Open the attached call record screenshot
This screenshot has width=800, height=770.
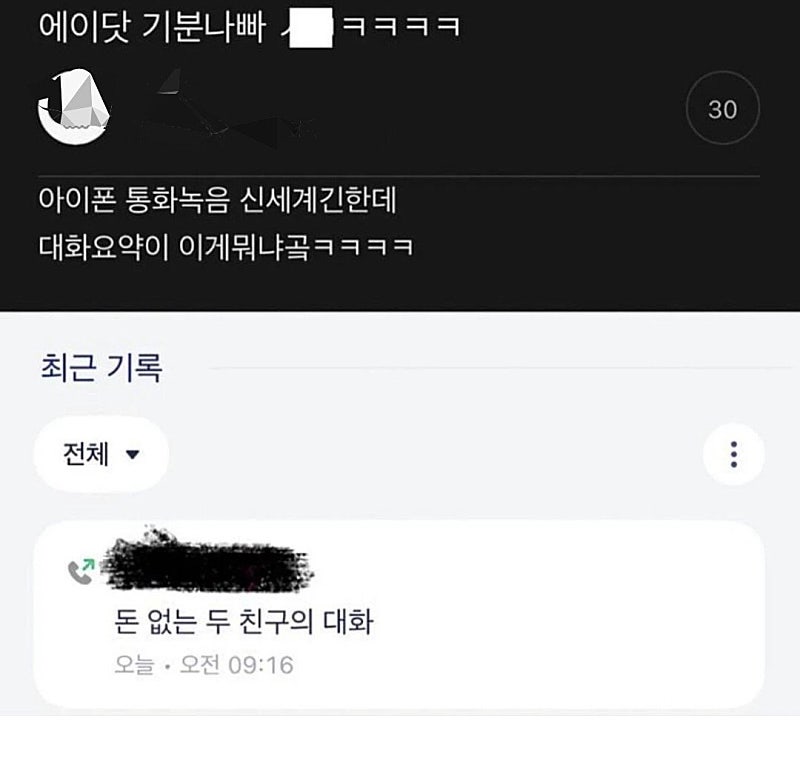(400, 540)
